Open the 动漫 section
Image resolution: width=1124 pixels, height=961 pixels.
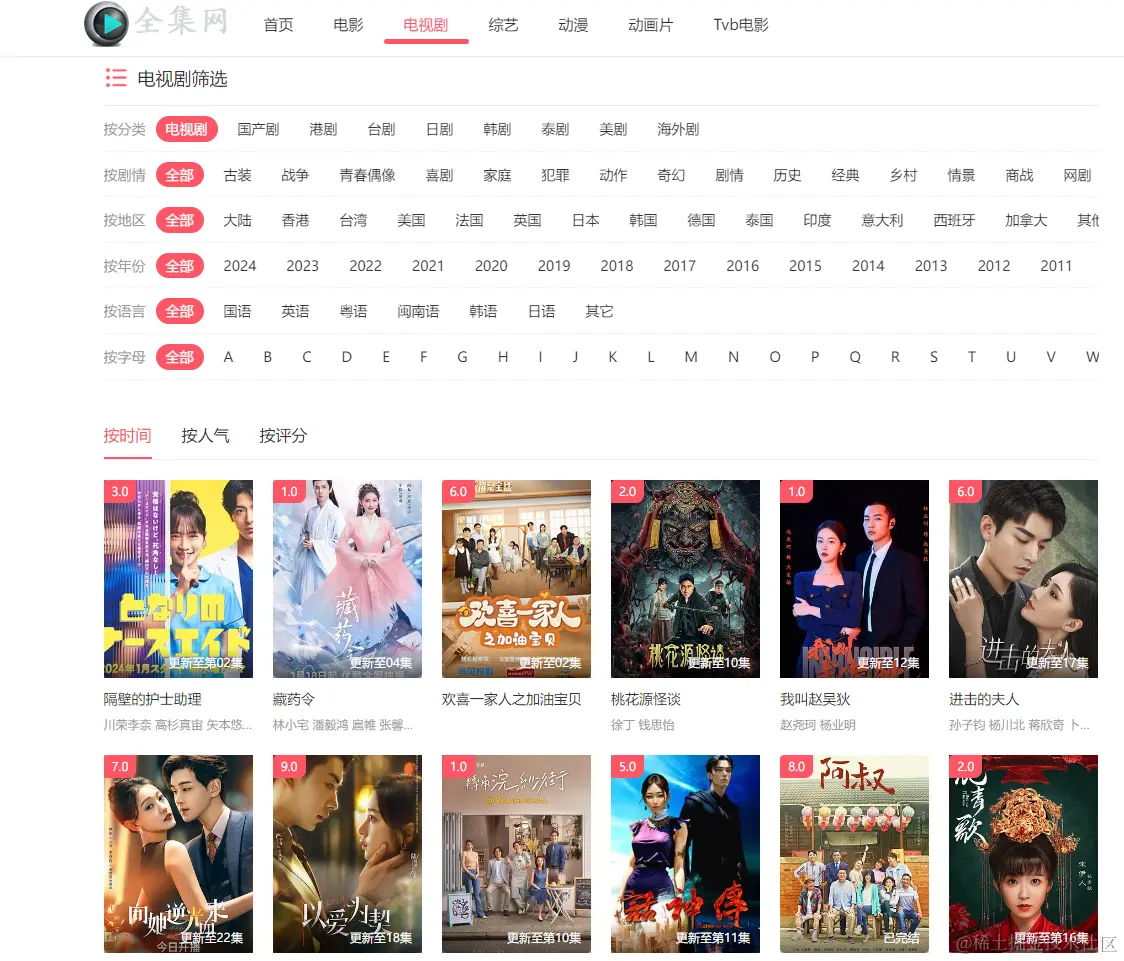tap(573, 25)
